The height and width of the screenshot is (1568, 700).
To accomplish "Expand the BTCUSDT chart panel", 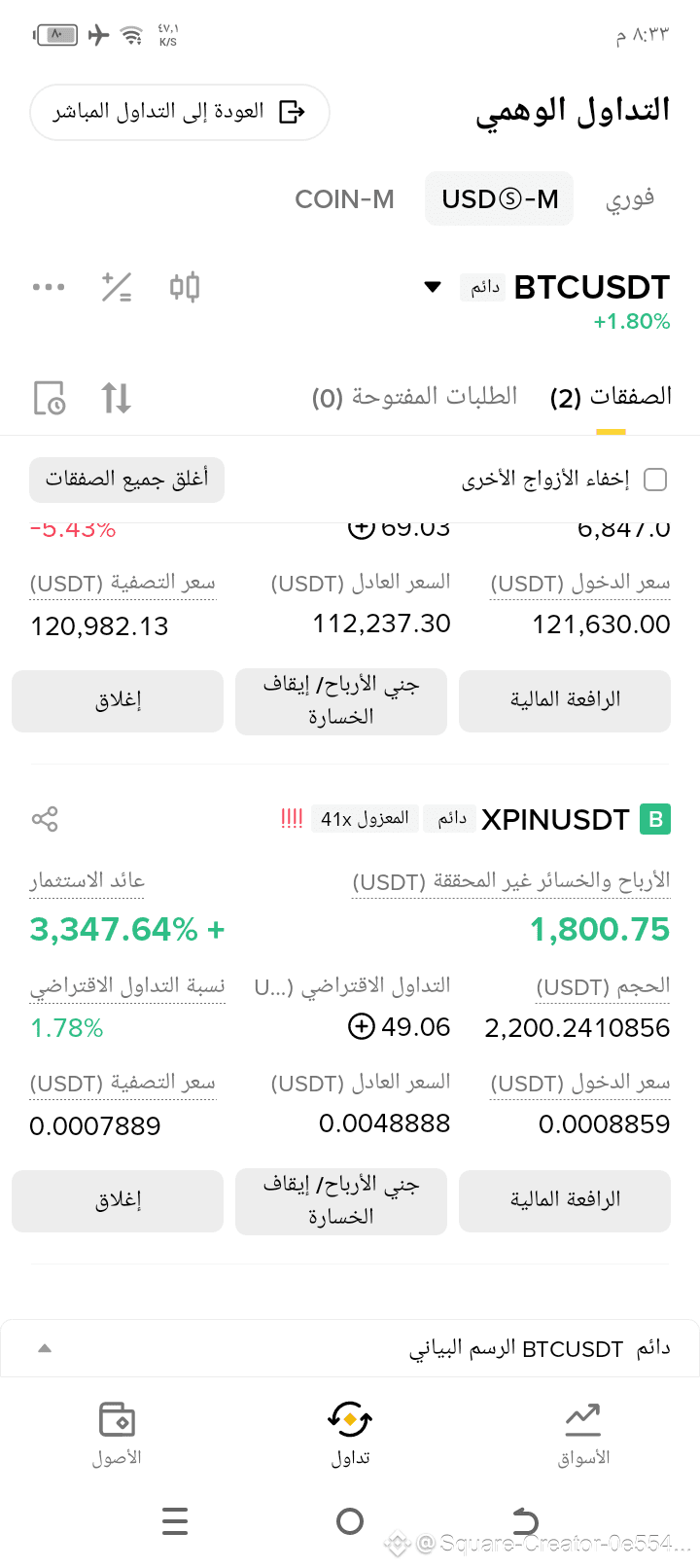I will coord(45,1348).
